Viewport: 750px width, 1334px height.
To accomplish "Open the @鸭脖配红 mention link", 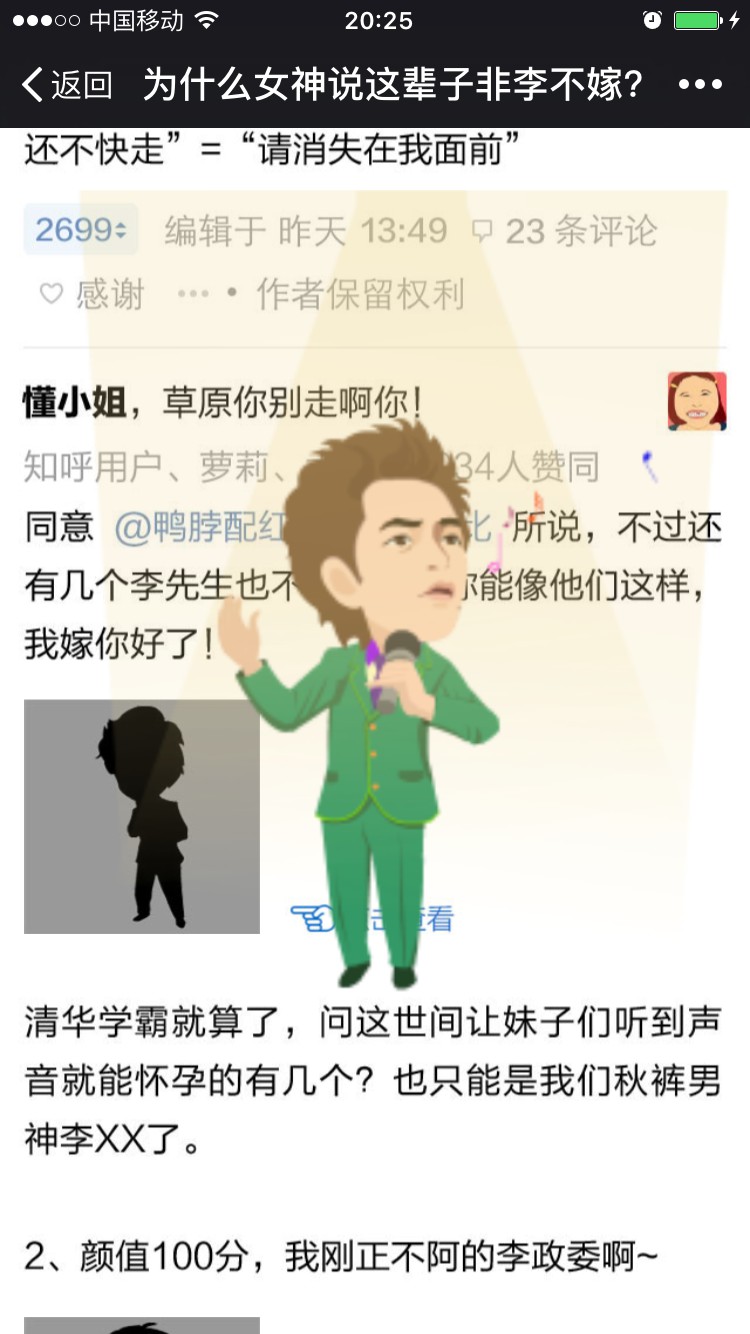I will 200,528.
